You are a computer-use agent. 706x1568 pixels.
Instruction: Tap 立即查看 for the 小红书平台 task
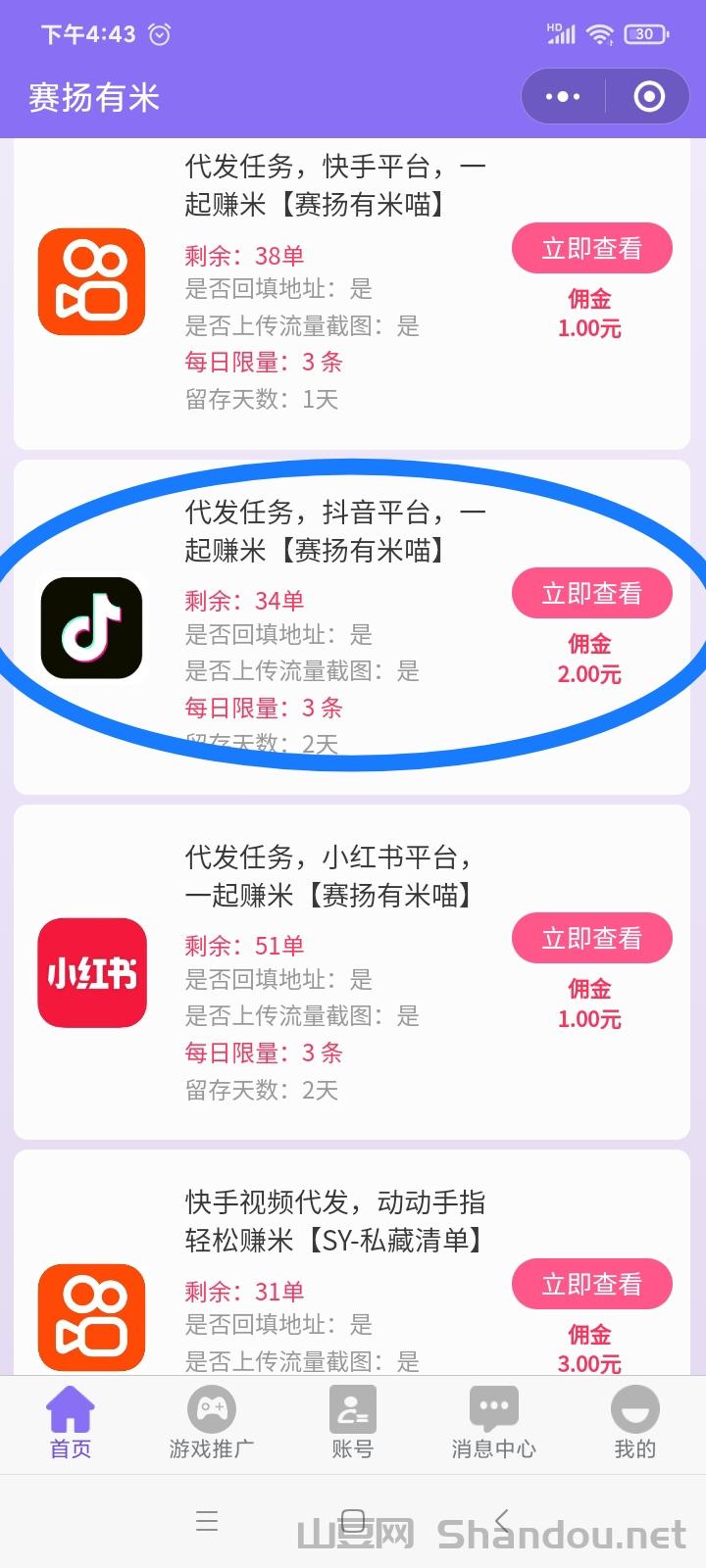tap(591, 939)
